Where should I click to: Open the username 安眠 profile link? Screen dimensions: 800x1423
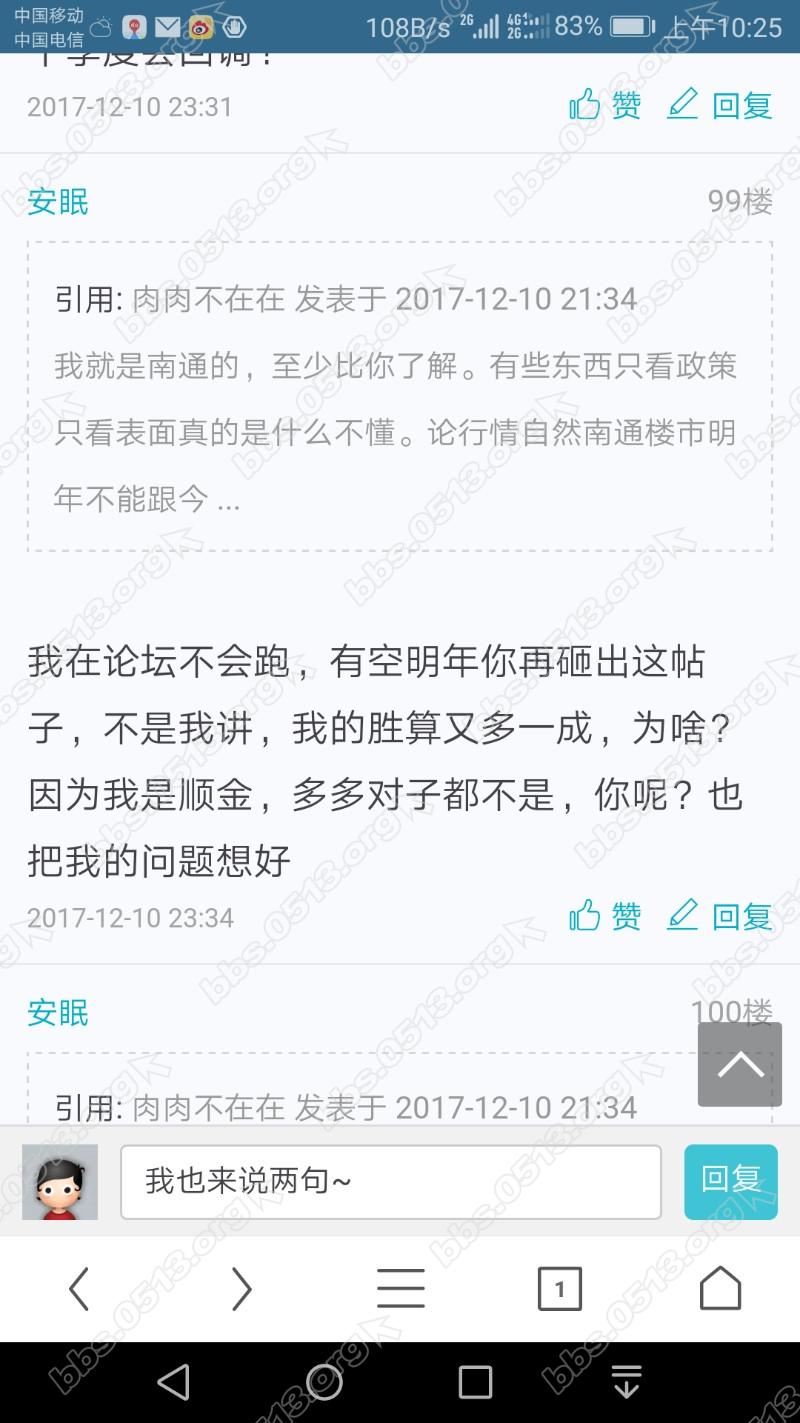click(x=57, y=202)
